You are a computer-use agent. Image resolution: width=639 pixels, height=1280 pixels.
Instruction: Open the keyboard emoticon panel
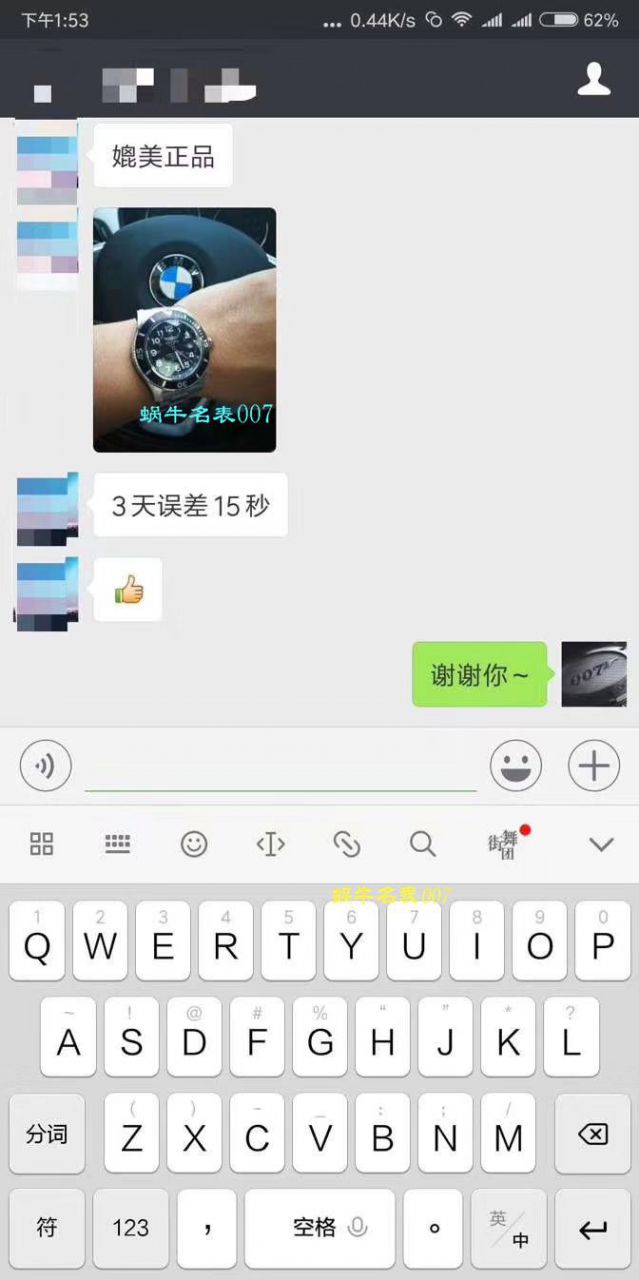(194, 844)
